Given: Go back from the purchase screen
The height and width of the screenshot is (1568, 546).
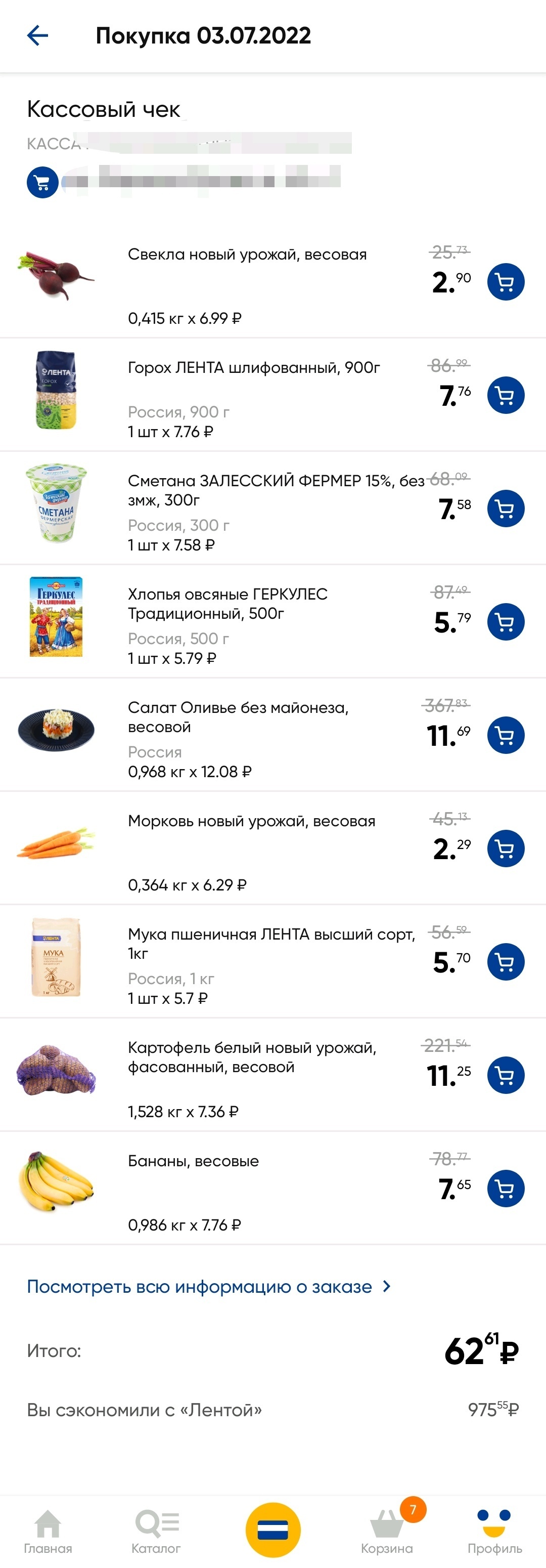Looking at the screenshot, I should [38, 35].
